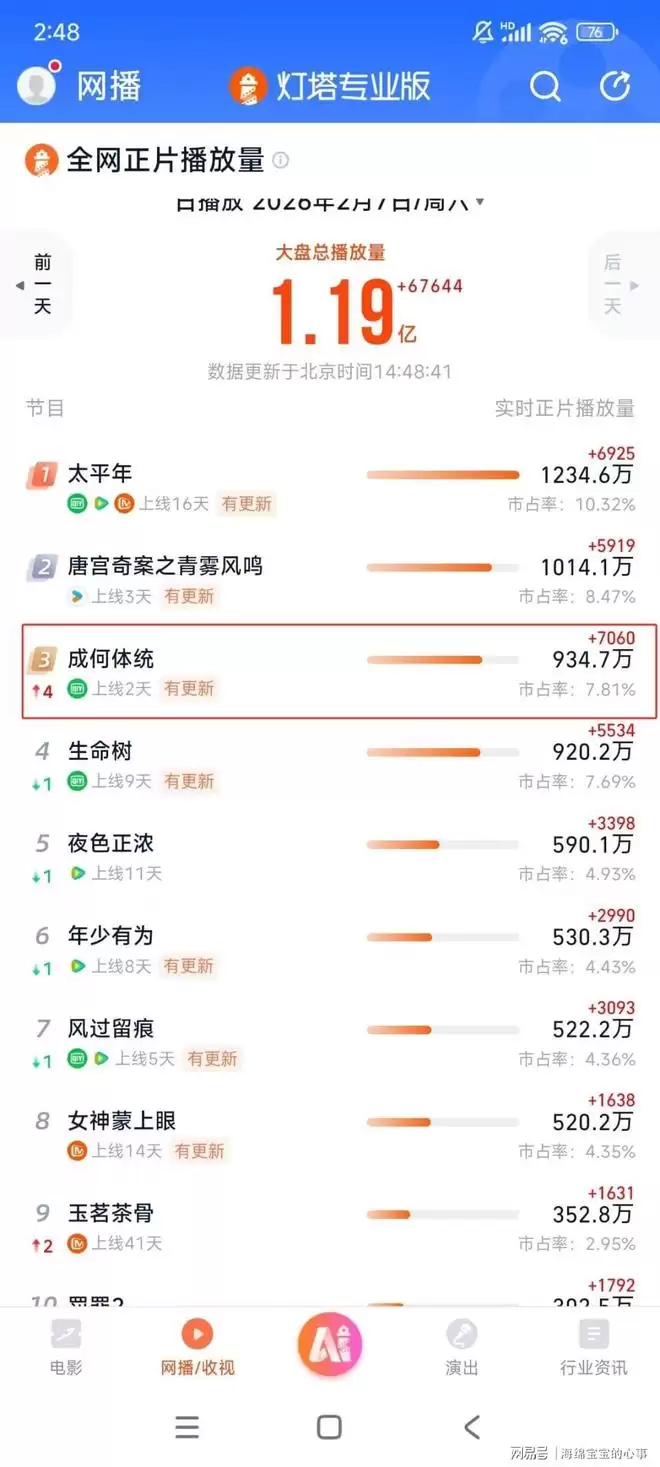Select the 成何体统 row
This screenshot has height=1467, width=660.
tap(111, 659)
